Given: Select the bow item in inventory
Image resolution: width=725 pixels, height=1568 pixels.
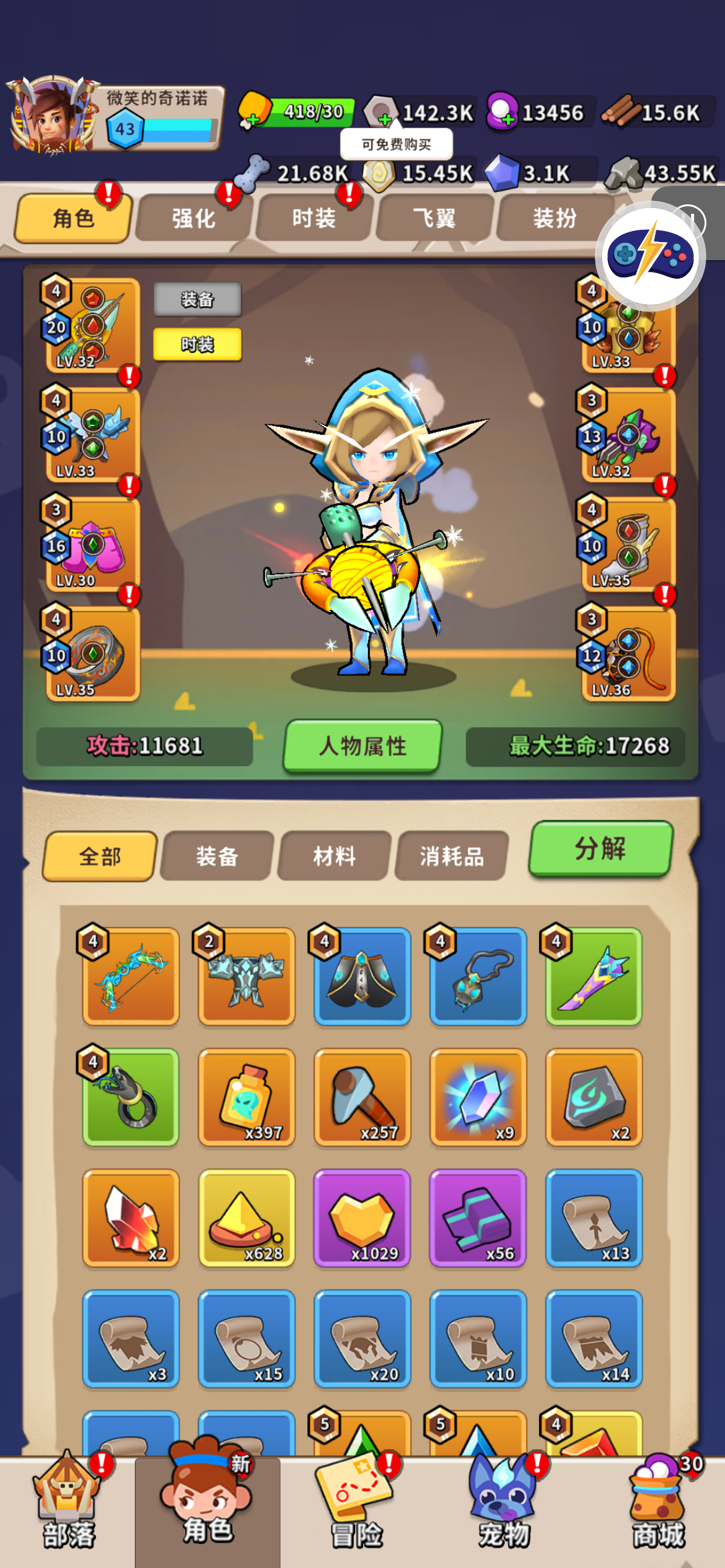Looking at the screenshot, I should 131,975.
